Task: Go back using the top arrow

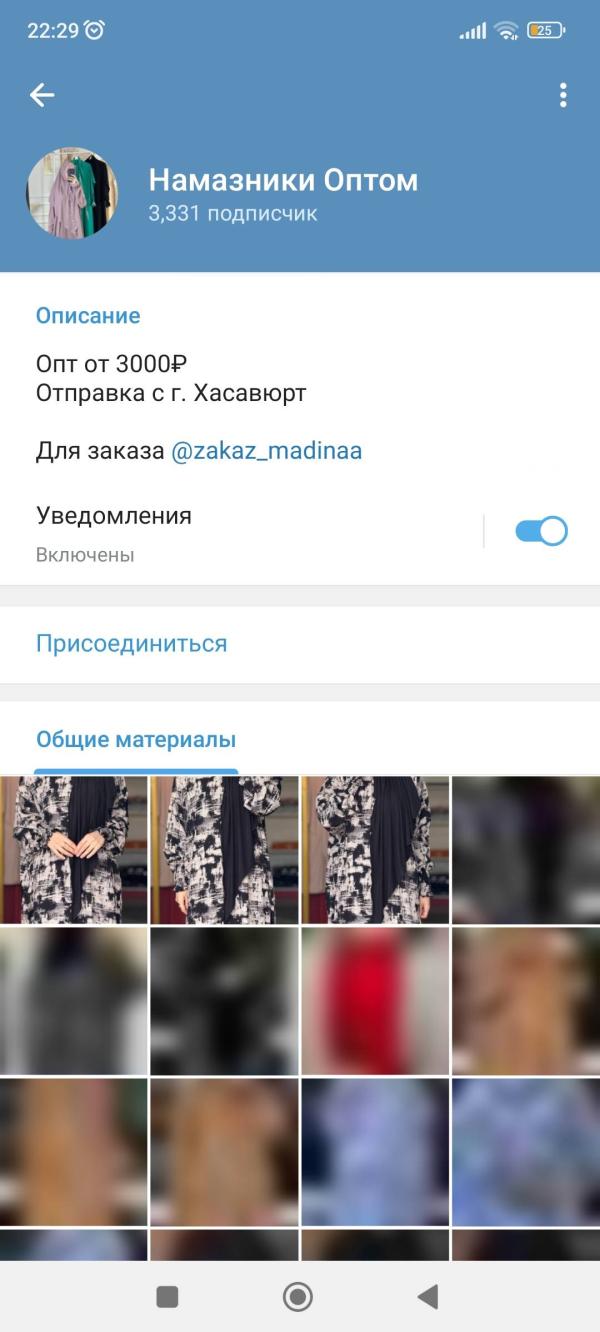Action: coord(42,95)
